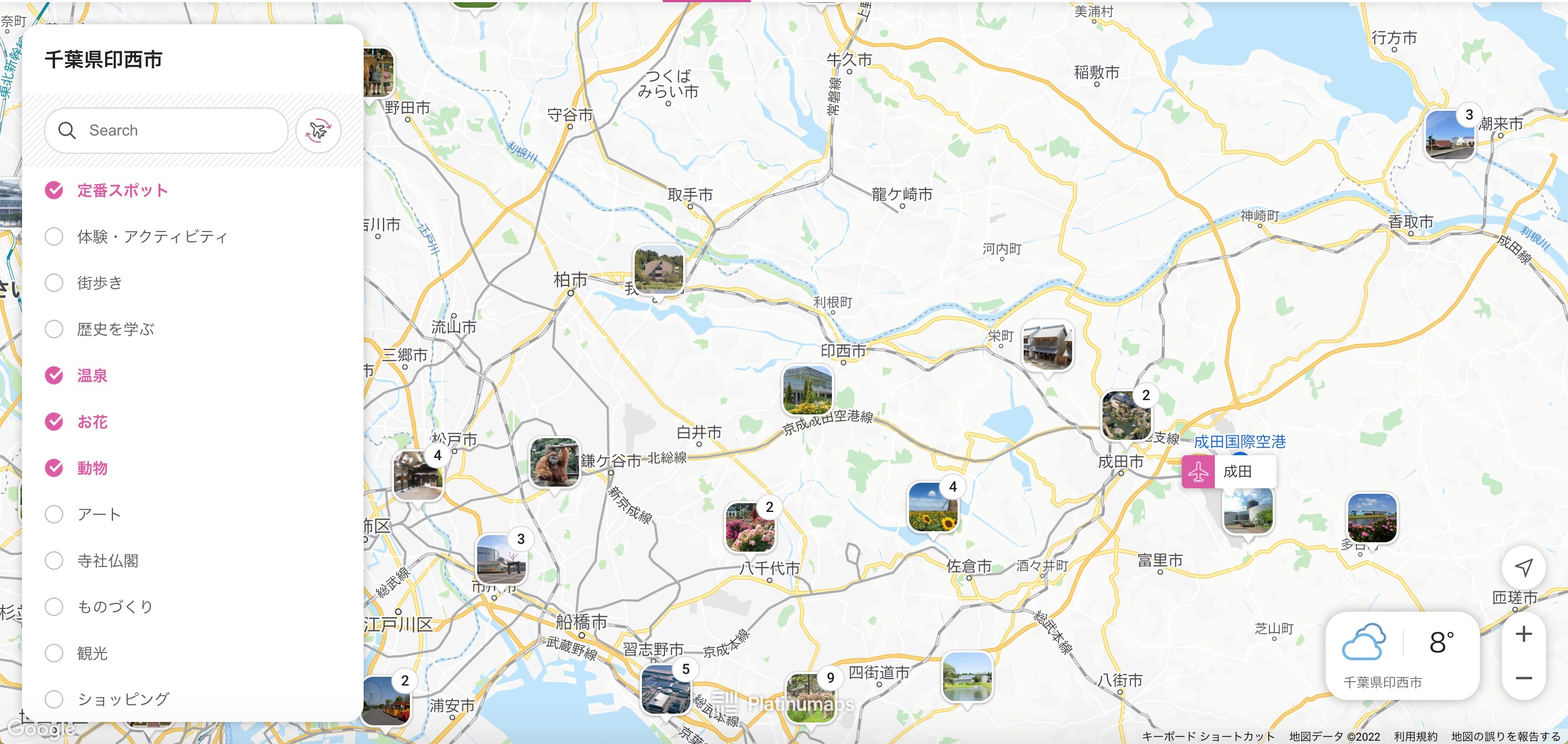This screenshot has width=1568, height=744.
Task: Disable the 温泉 filter
Action: [x=54, y=375]
